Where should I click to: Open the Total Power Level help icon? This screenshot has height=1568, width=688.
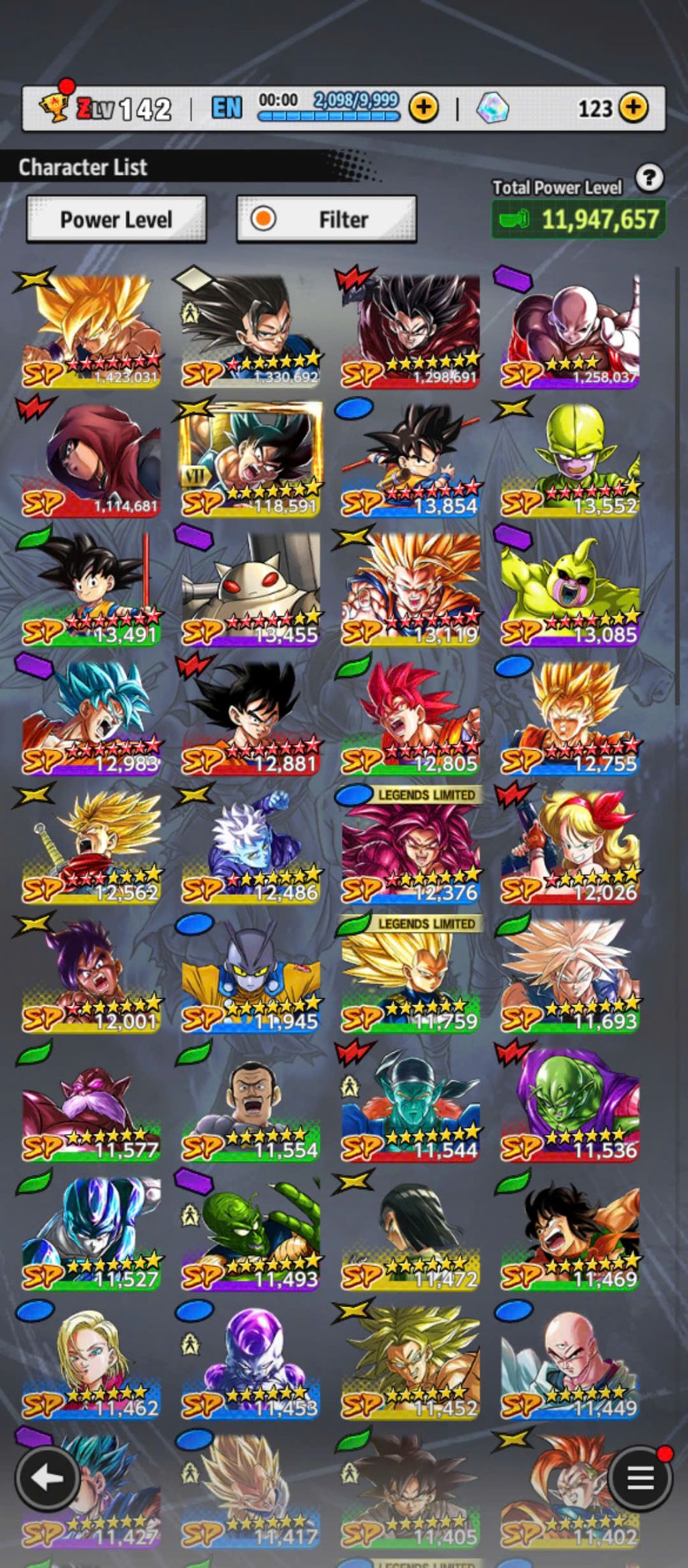pos(649,179)
